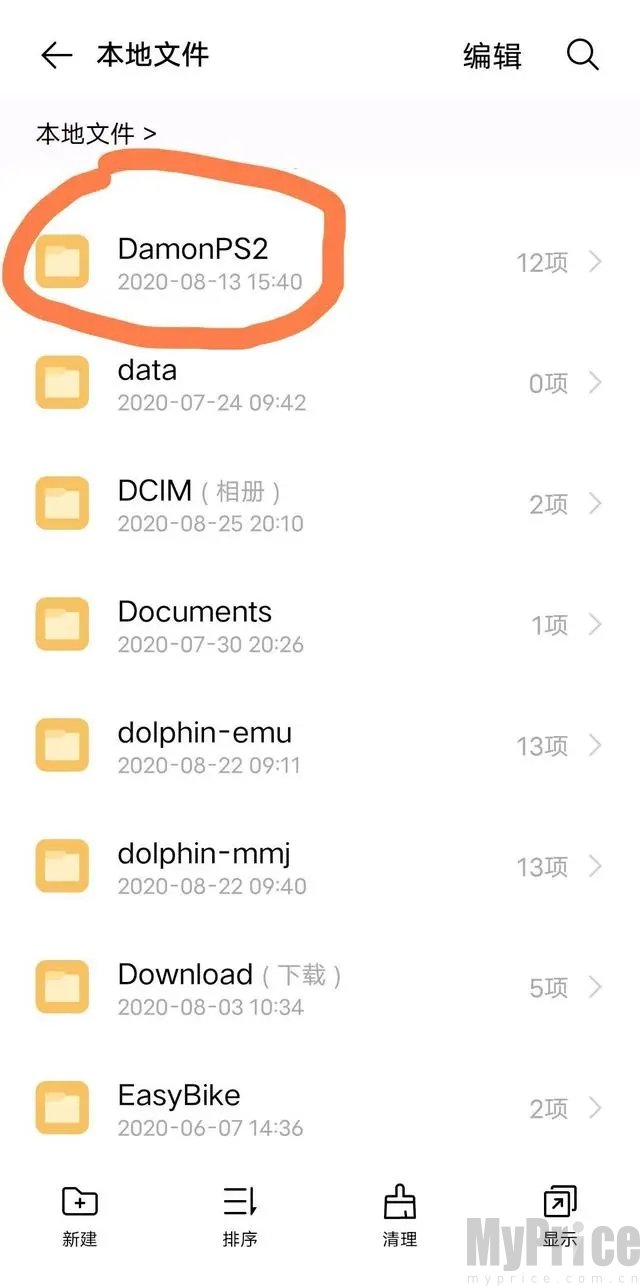The width and height of the screenshot is (640, 1286).
Task: Open the search magnifier icon
Action: (x=583, y=55)
